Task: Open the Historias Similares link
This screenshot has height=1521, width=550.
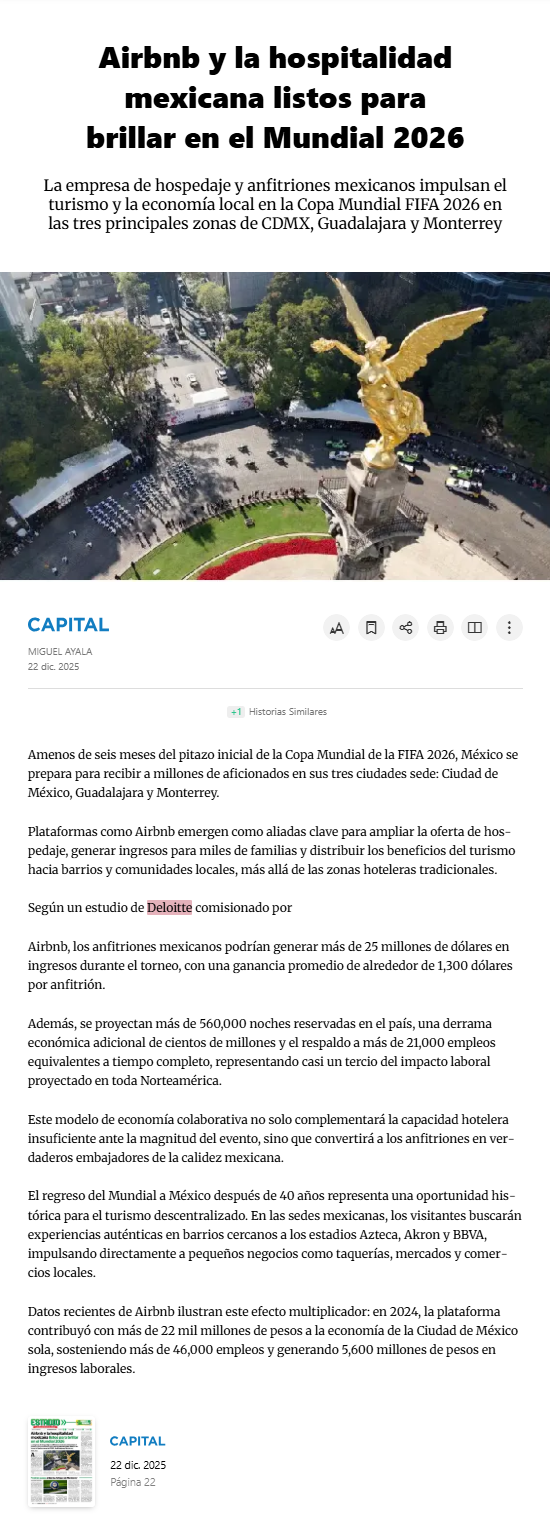Action: [x=277, y=712]
